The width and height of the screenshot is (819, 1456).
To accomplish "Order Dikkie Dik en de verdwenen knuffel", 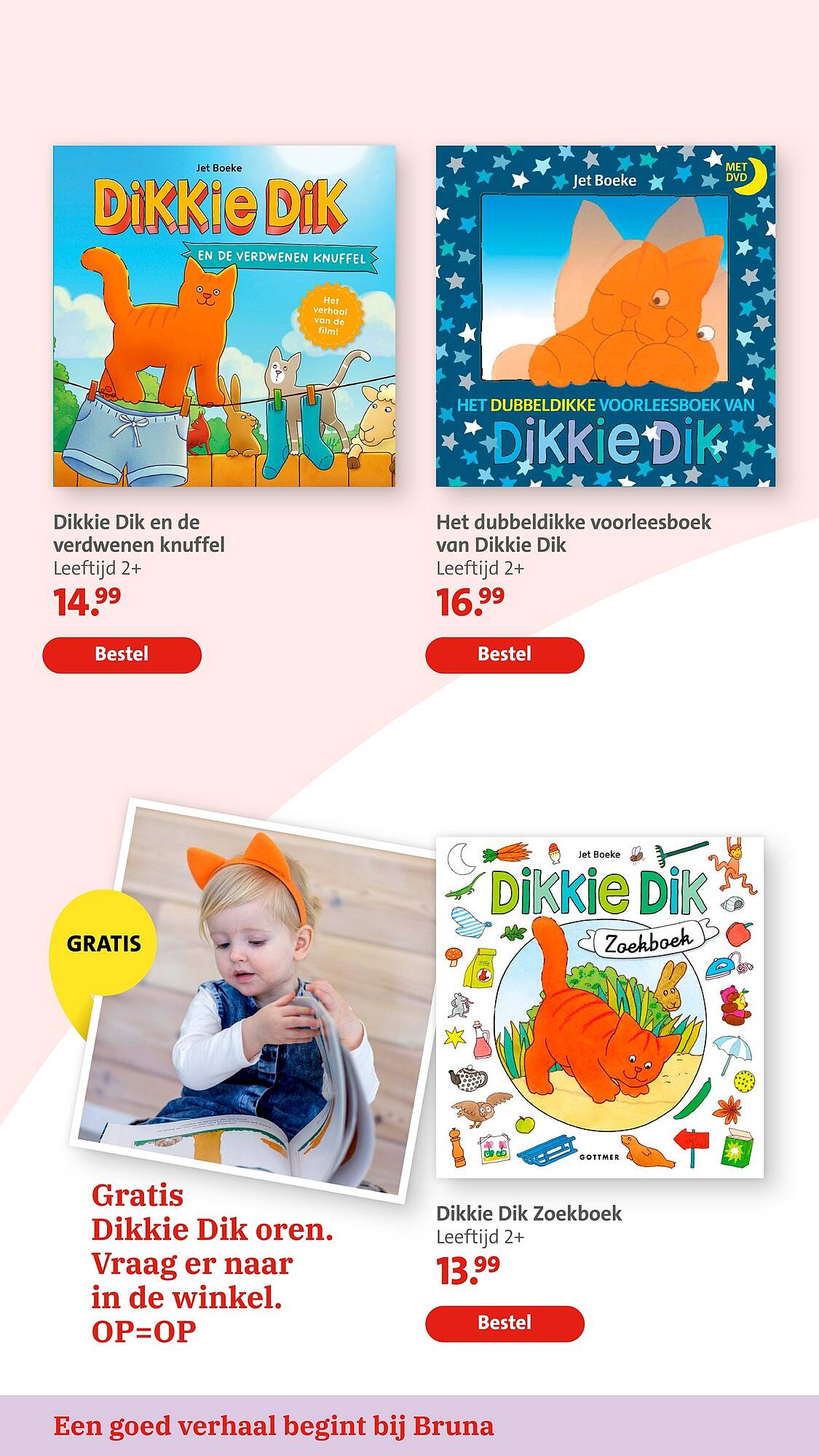I will point(122,654).
